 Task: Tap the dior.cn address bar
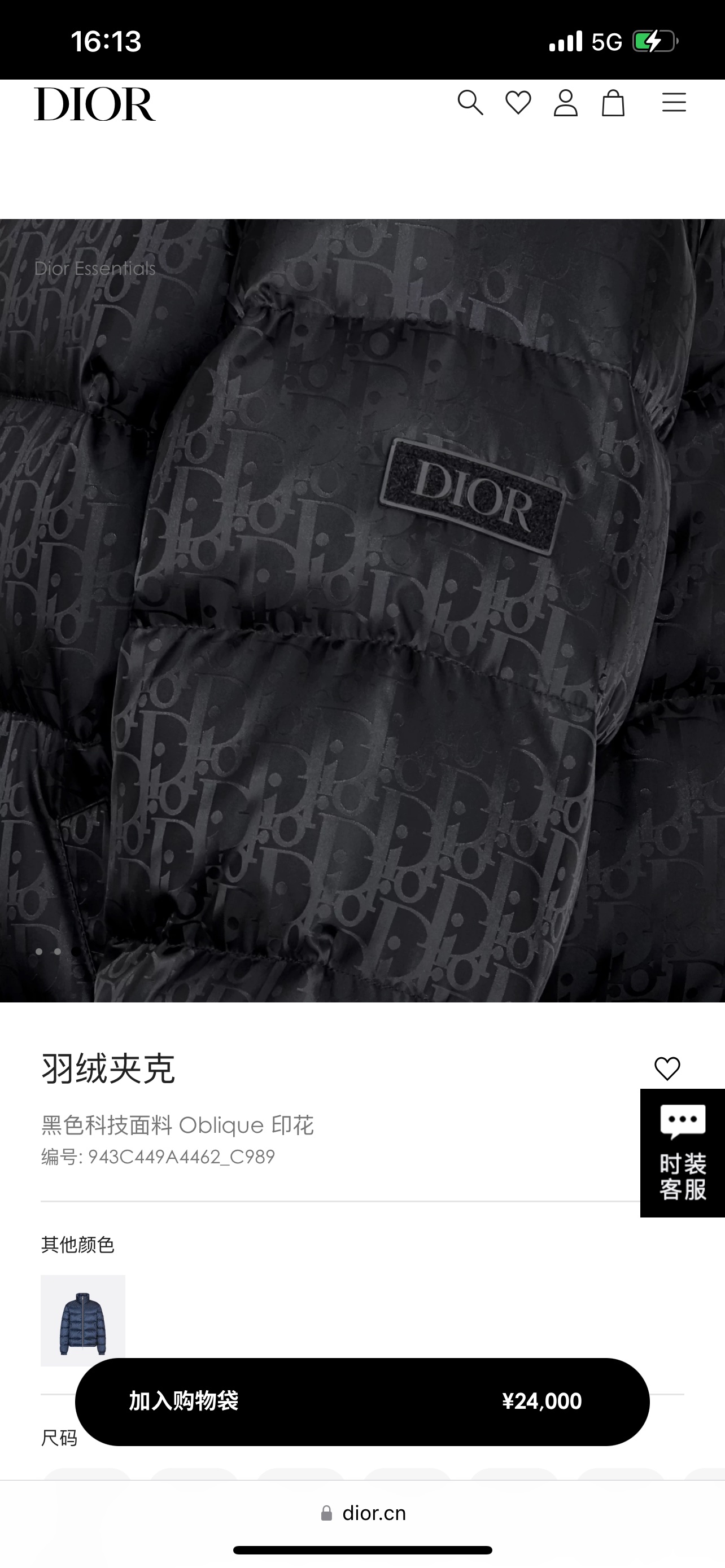click(364, 1513)
